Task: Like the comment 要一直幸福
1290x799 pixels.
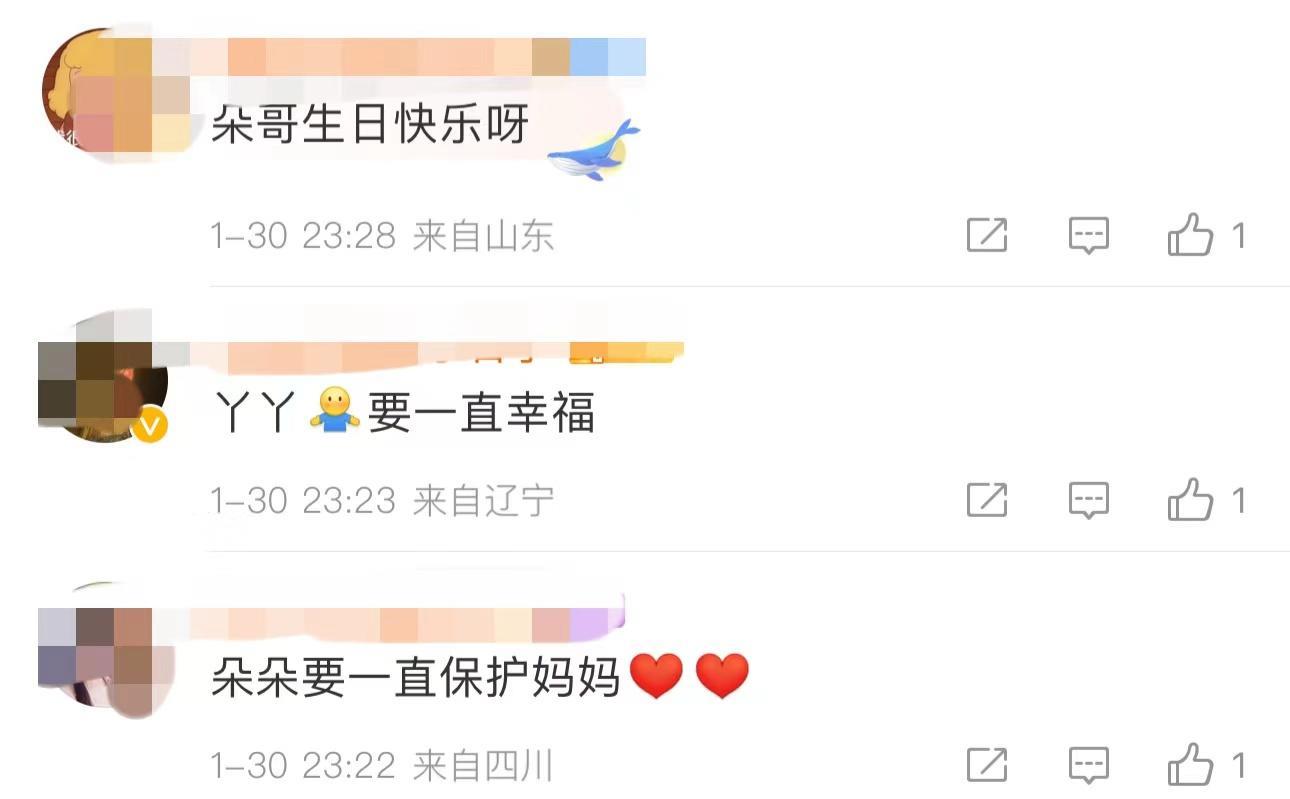Action: [1190, 500]
